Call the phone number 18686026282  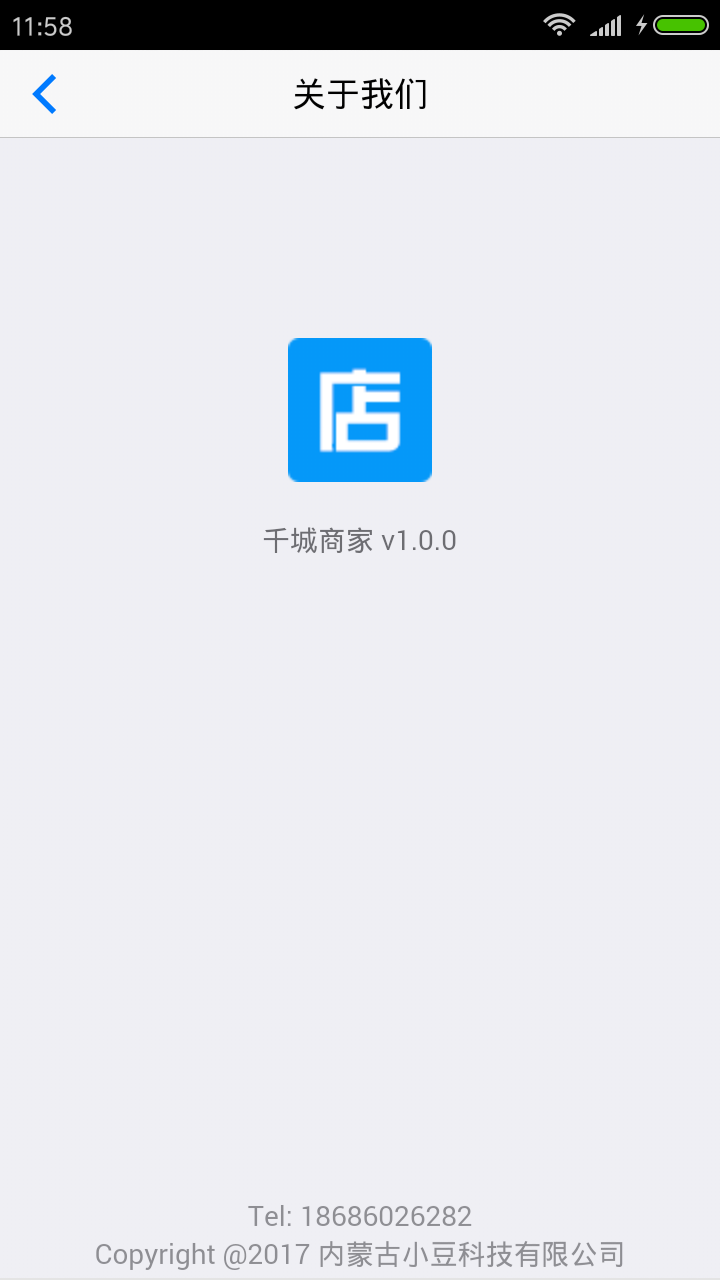click(x=385, y=1216)
